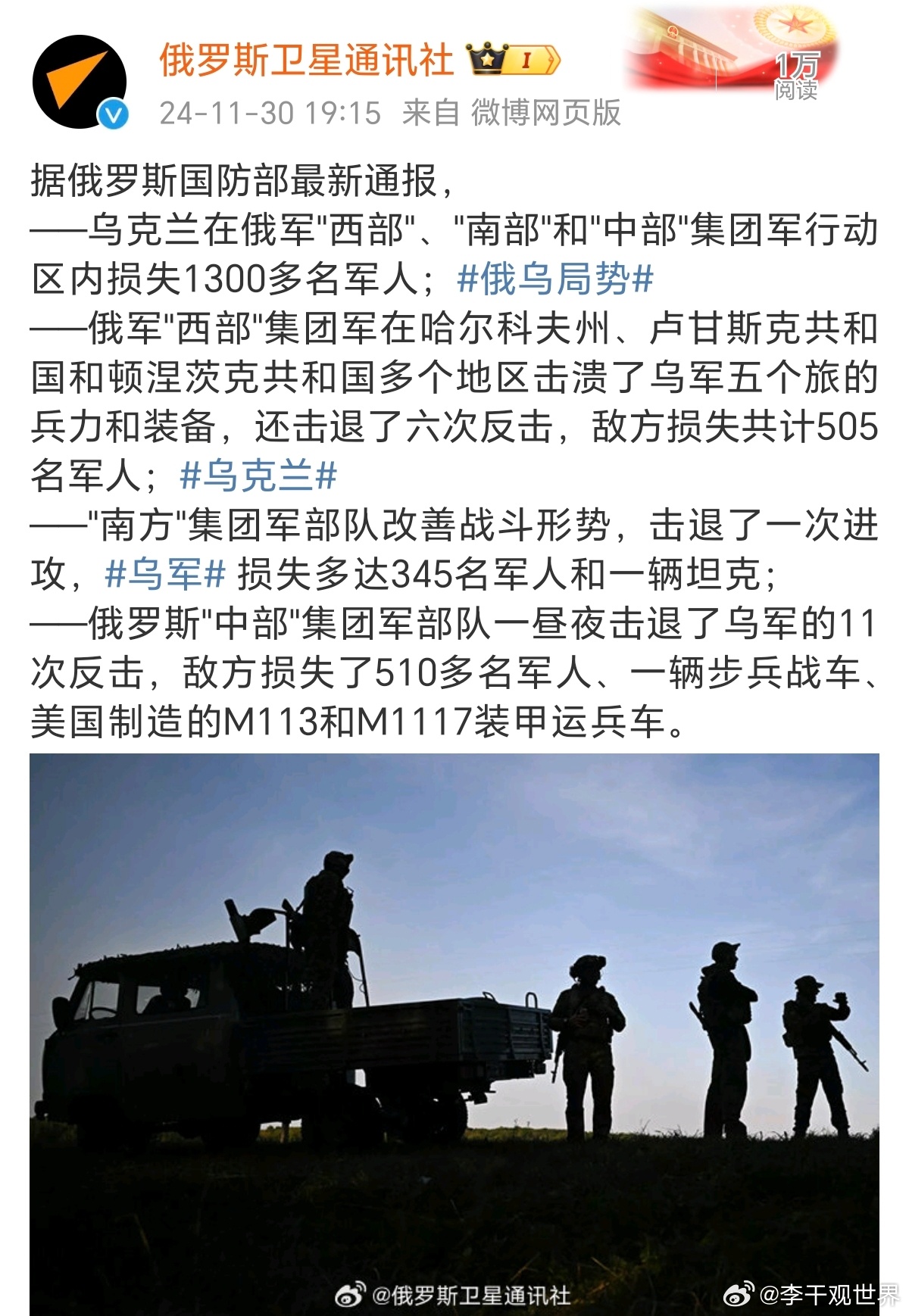Open the 微博网页版 source link
The image size is (909, 1316).
pos(545,113)
